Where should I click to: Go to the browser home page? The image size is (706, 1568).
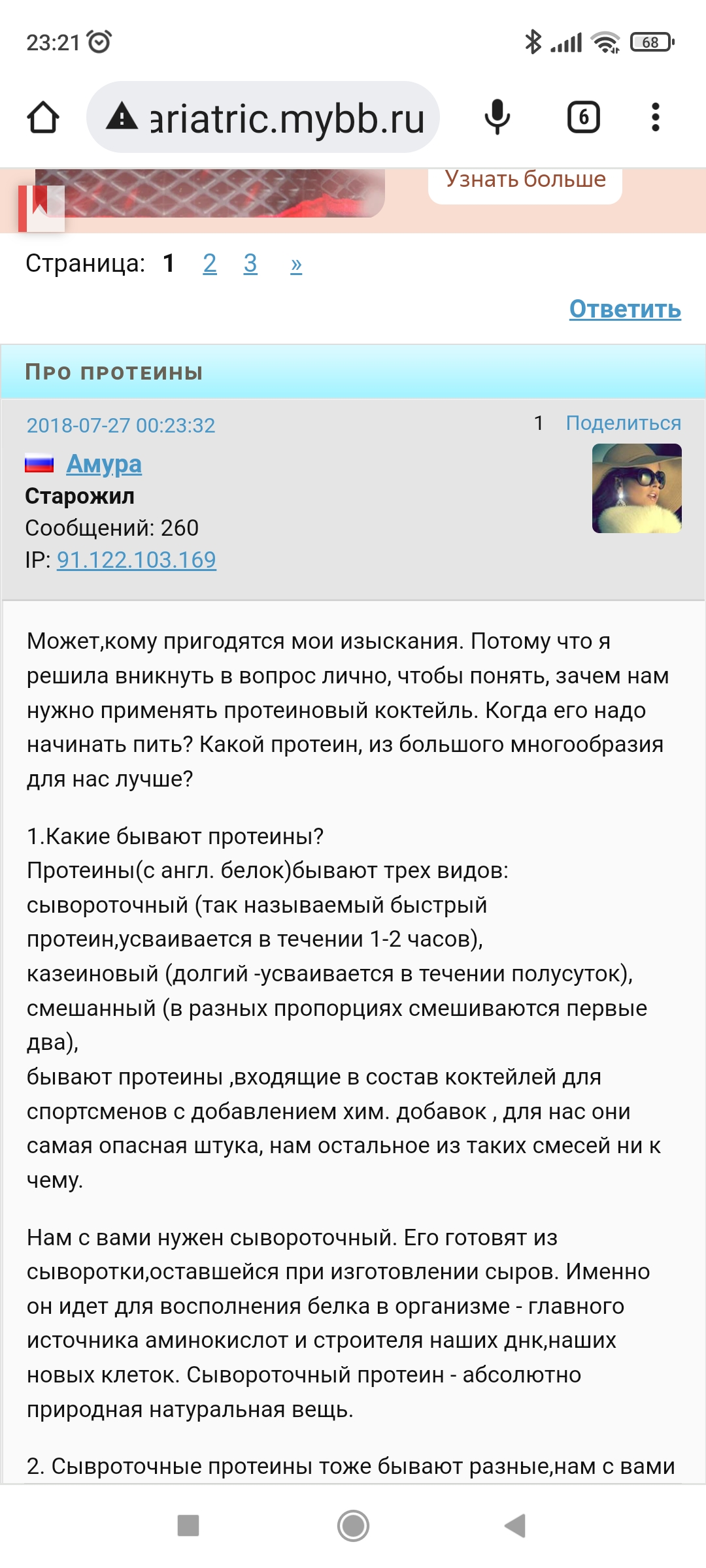[43, 118]
